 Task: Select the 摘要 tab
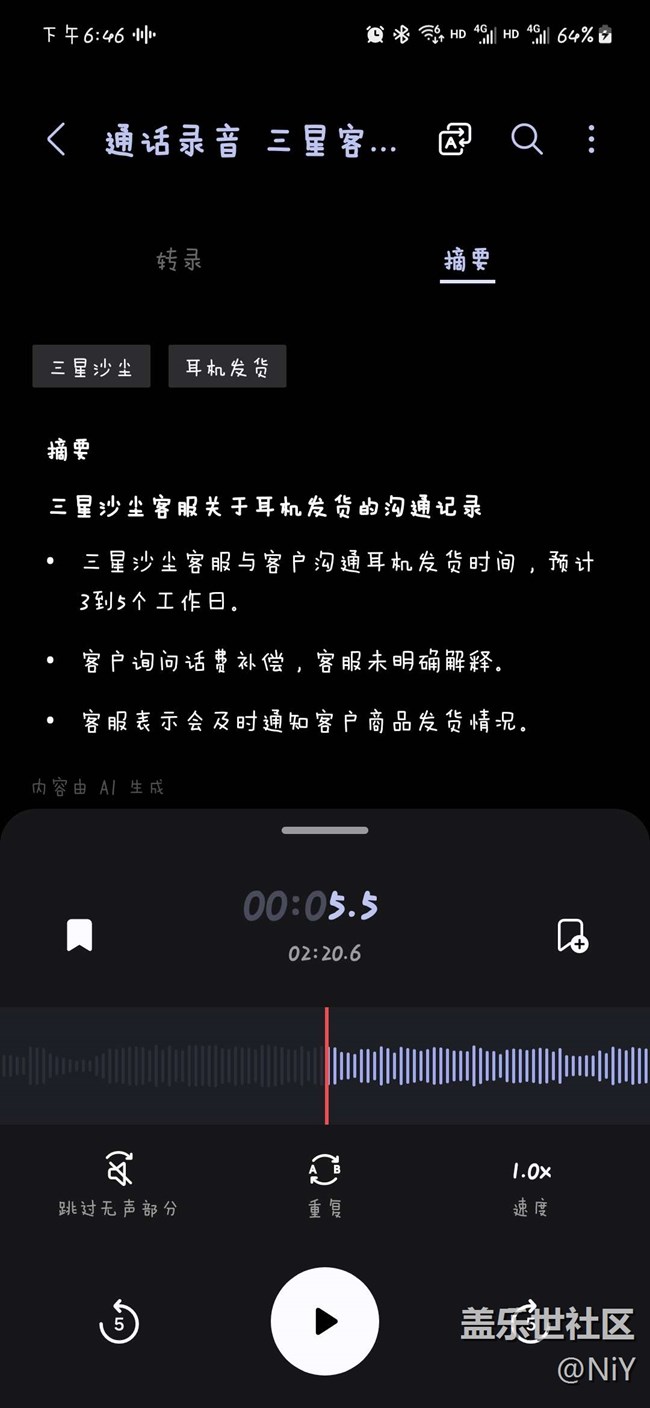(x=467, y=260)
